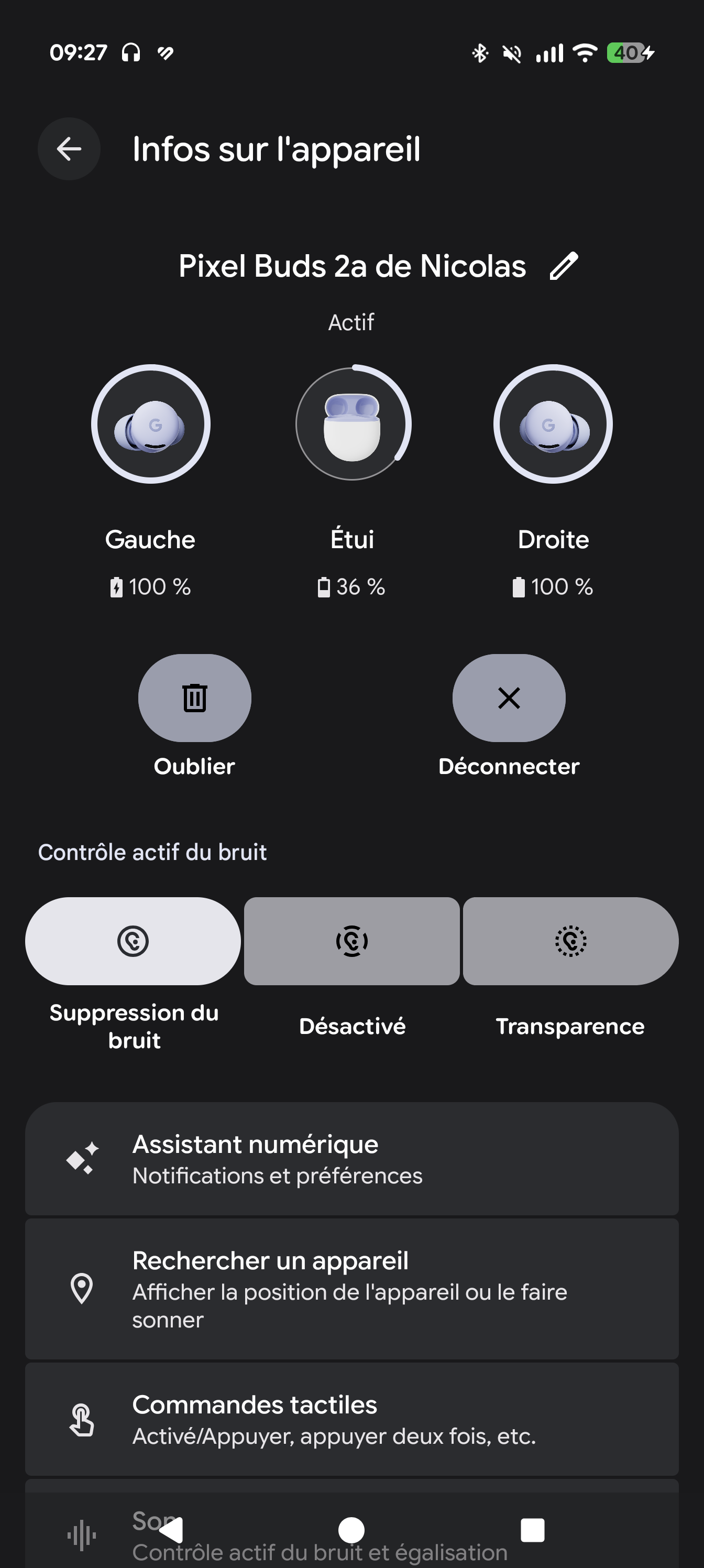This screenshot has height=1568, width=704.
Task: Switch noise control to Désactivé
Action: tap(351, 941)
